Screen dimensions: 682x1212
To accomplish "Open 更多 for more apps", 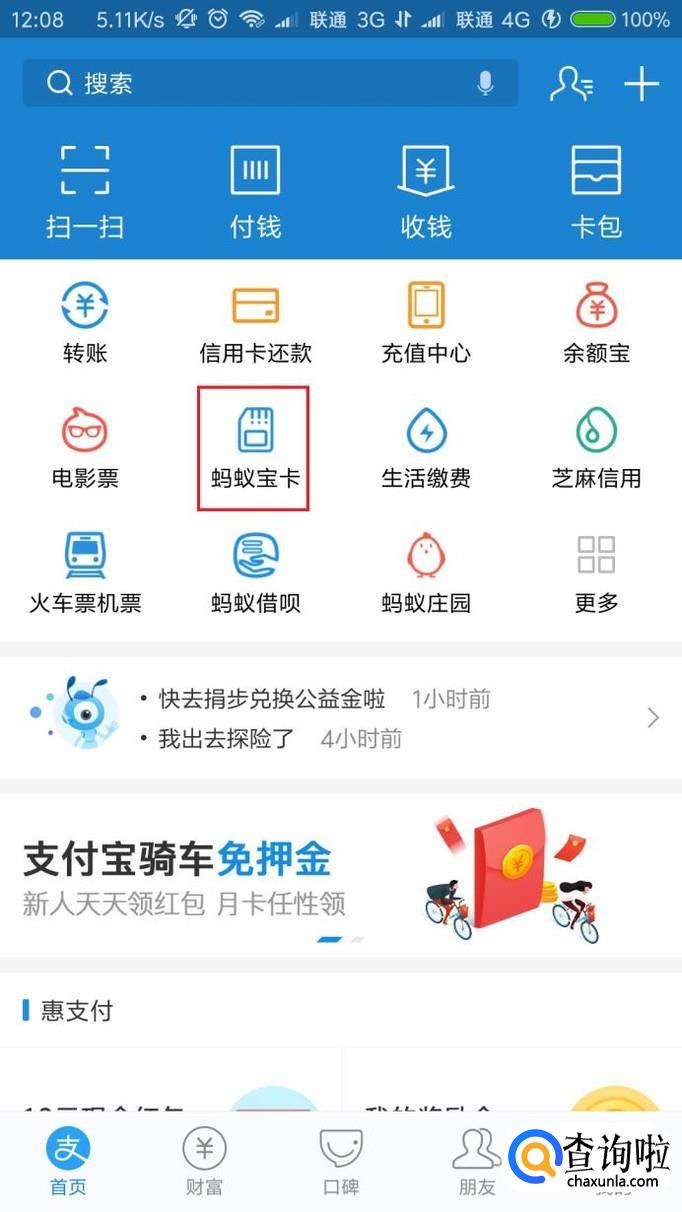I will [596, 573].
